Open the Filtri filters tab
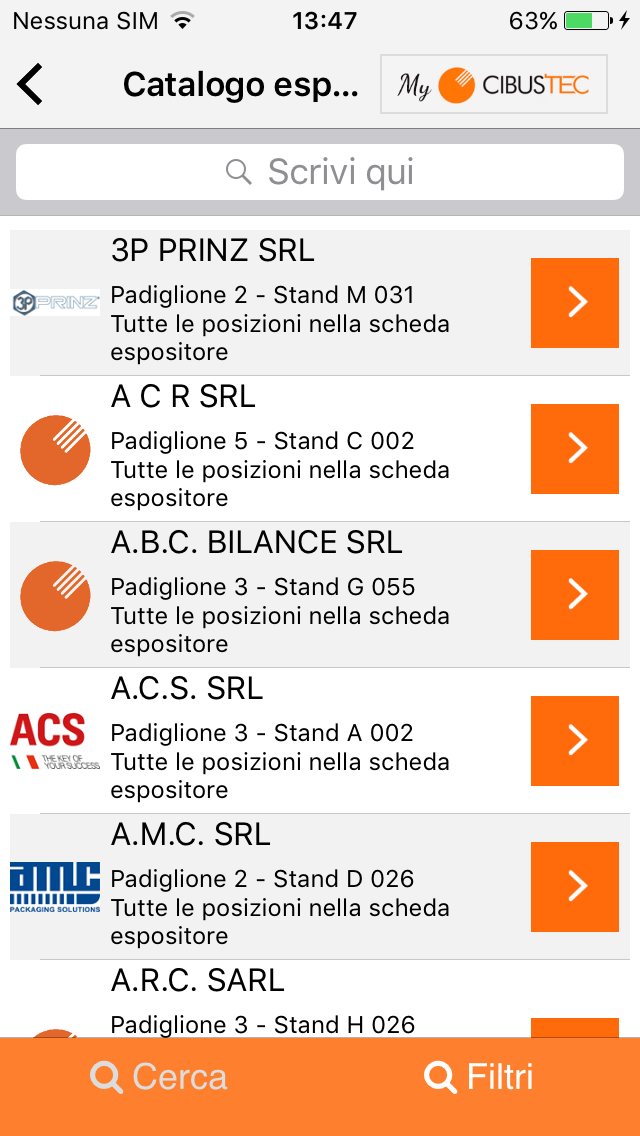The image size is (640, 1136). click(480, 1077)
